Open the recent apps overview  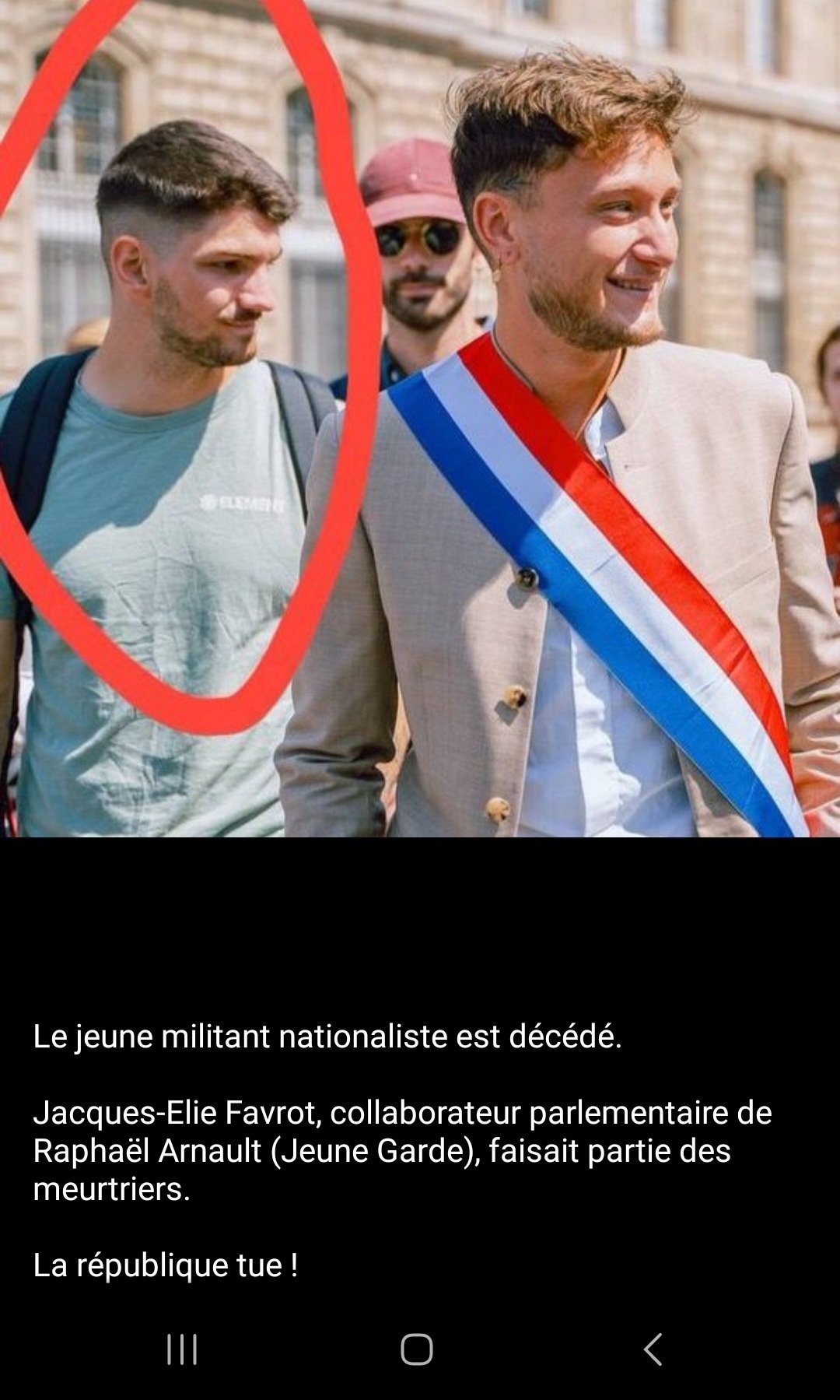click(182, 1349)
